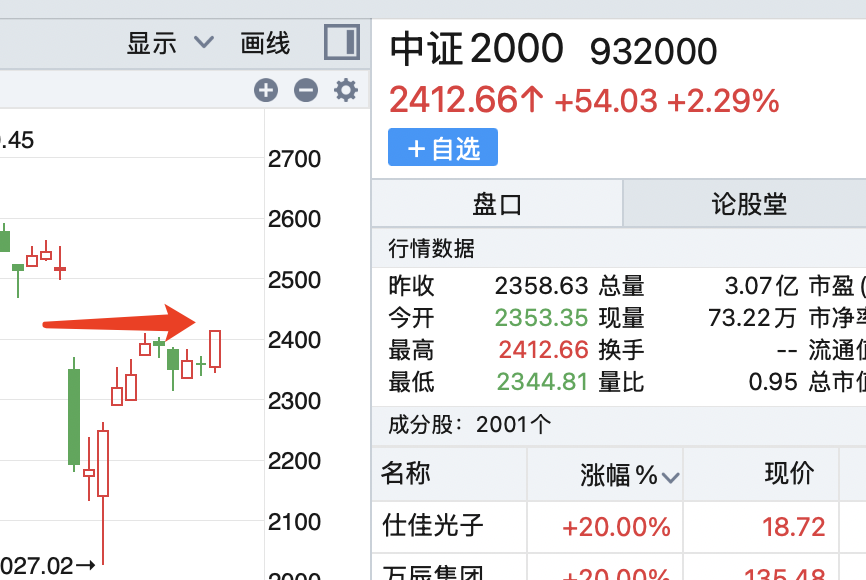
Task: Toggle the side panel layout icon
Action: click(x=341, y=43)
